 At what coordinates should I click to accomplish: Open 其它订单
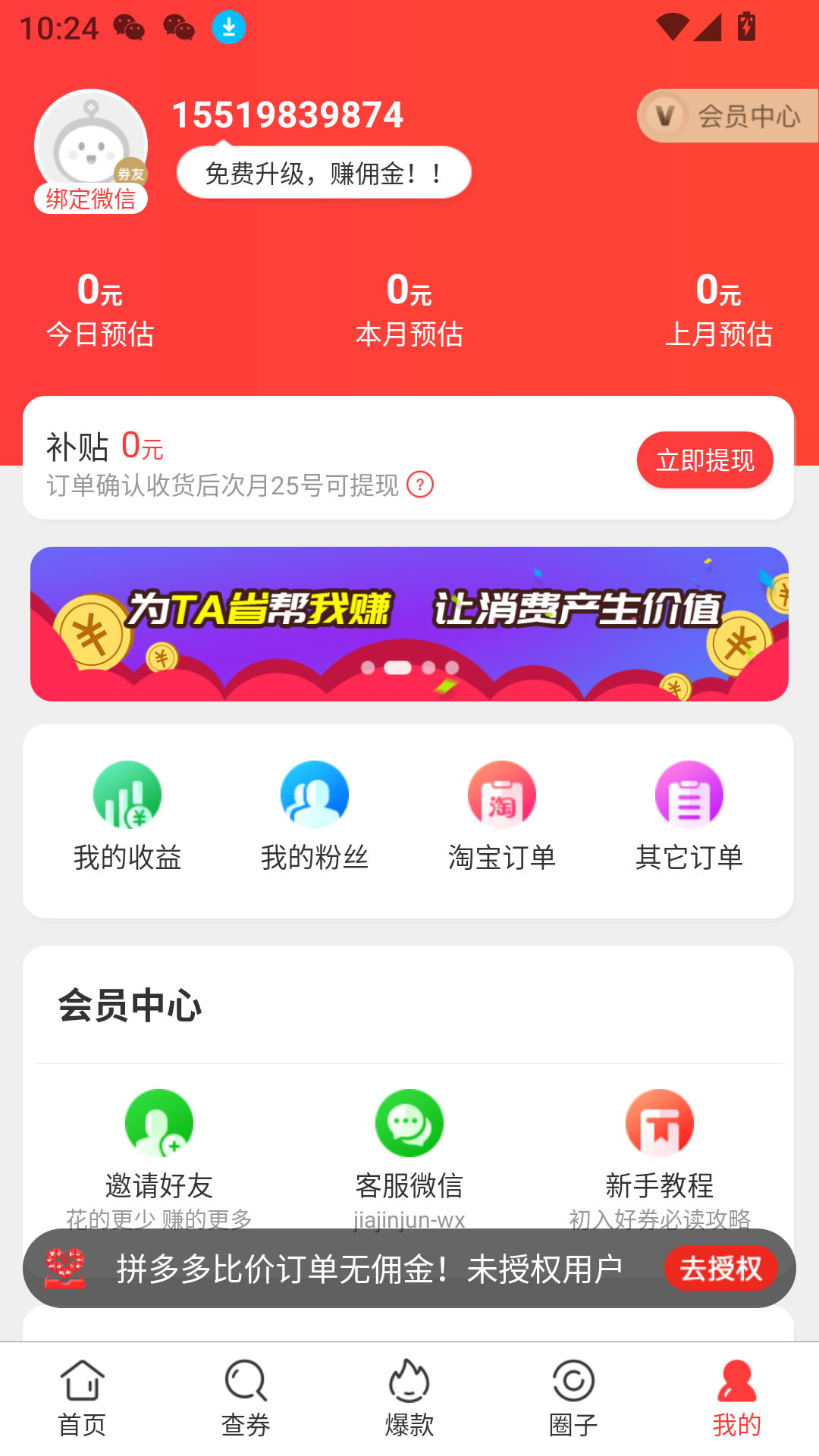coord(689,816)
